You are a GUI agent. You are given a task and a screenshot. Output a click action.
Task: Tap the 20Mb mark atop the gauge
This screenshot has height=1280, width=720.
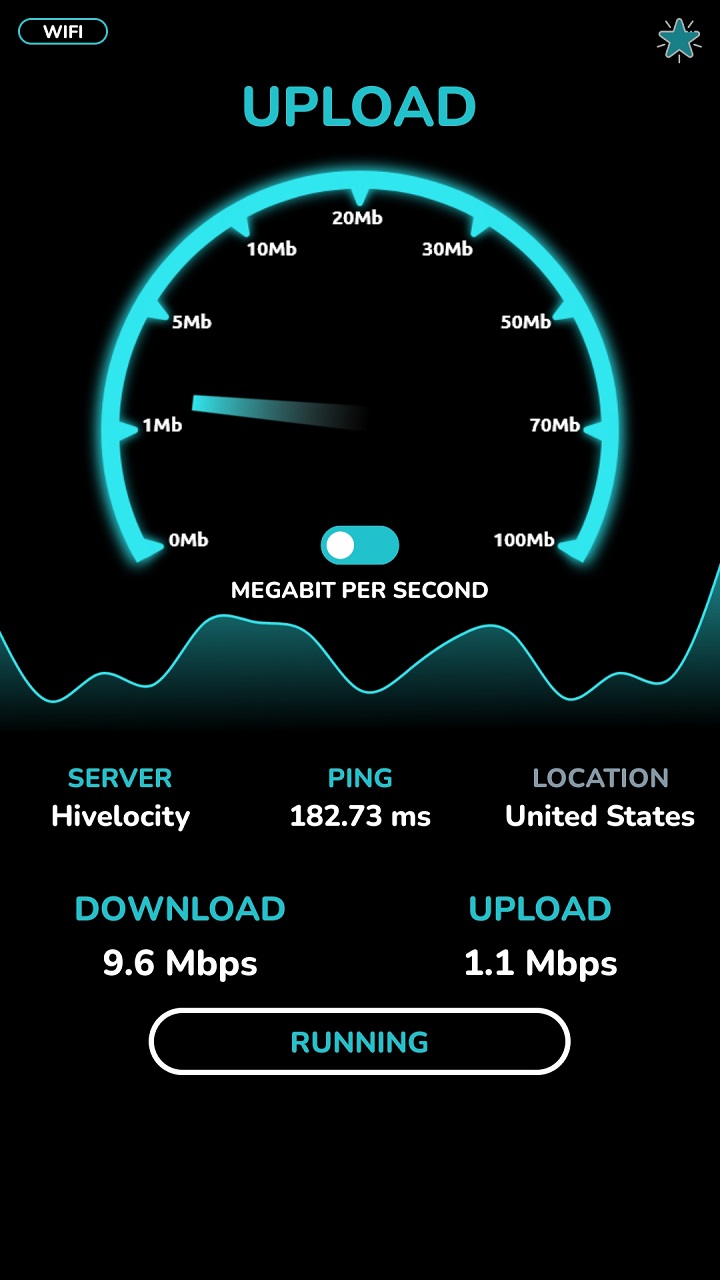(360, 218)
